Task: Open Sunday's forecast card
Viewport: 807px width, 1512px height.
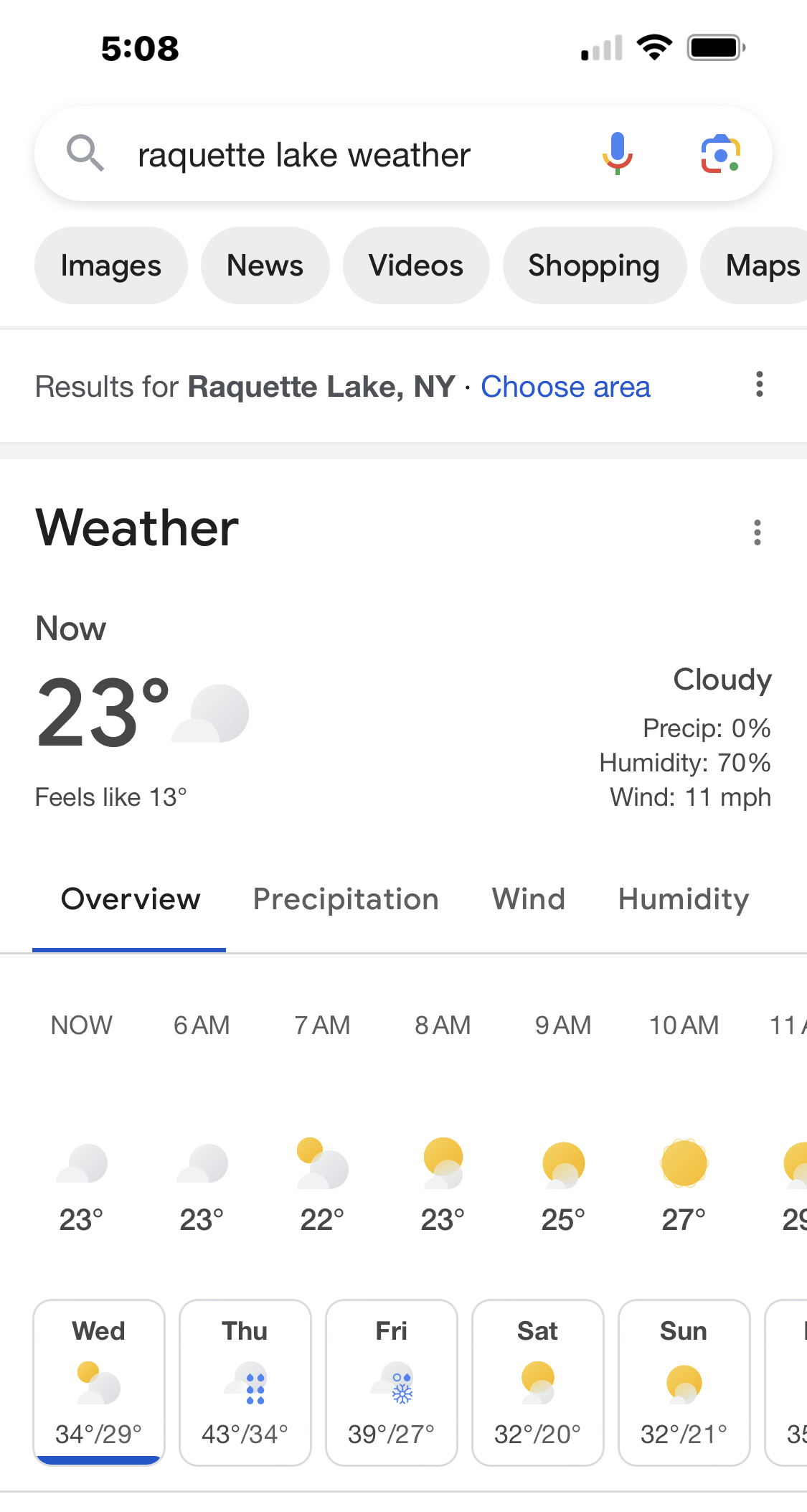Action: 684,1383
